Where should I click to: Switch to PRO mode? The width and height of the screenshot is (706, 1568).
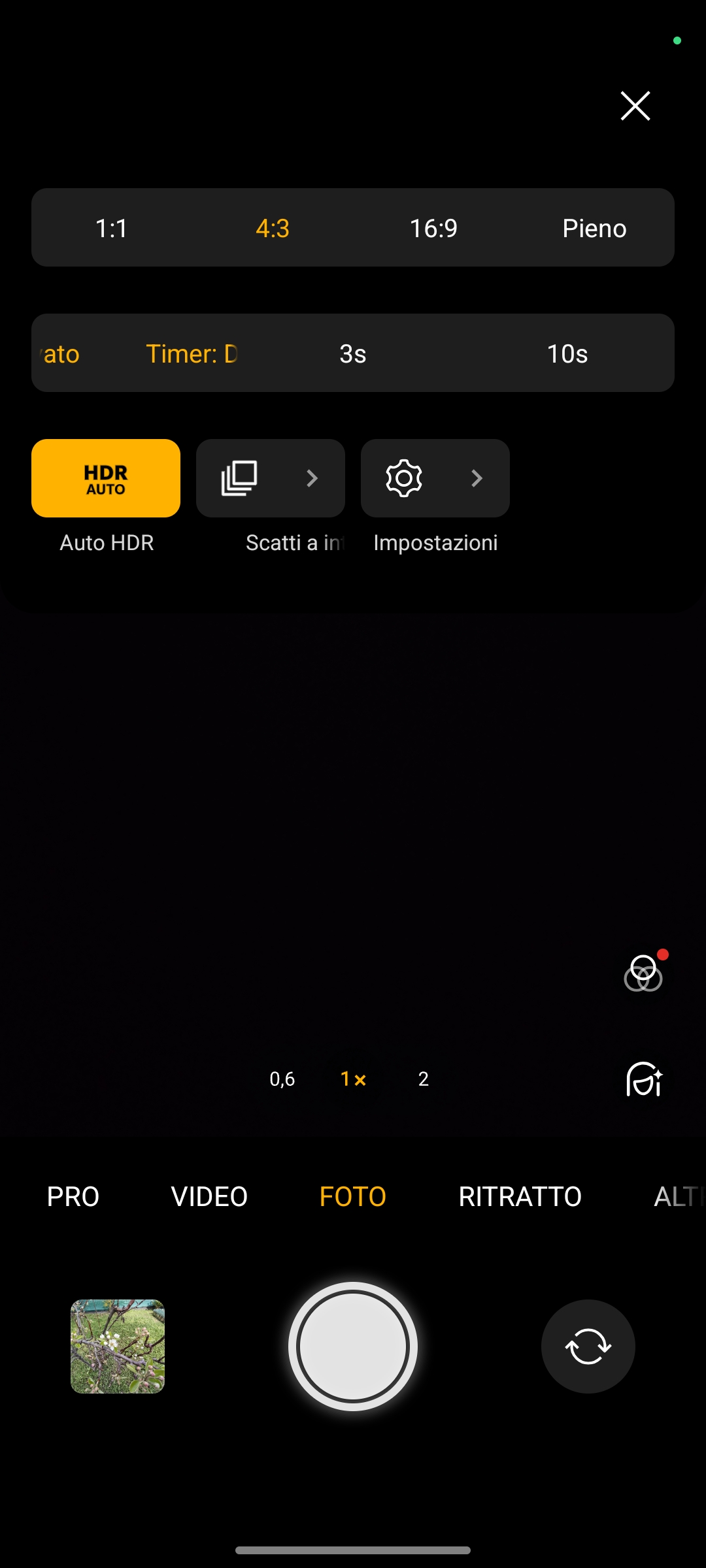tap(73, 1196)
